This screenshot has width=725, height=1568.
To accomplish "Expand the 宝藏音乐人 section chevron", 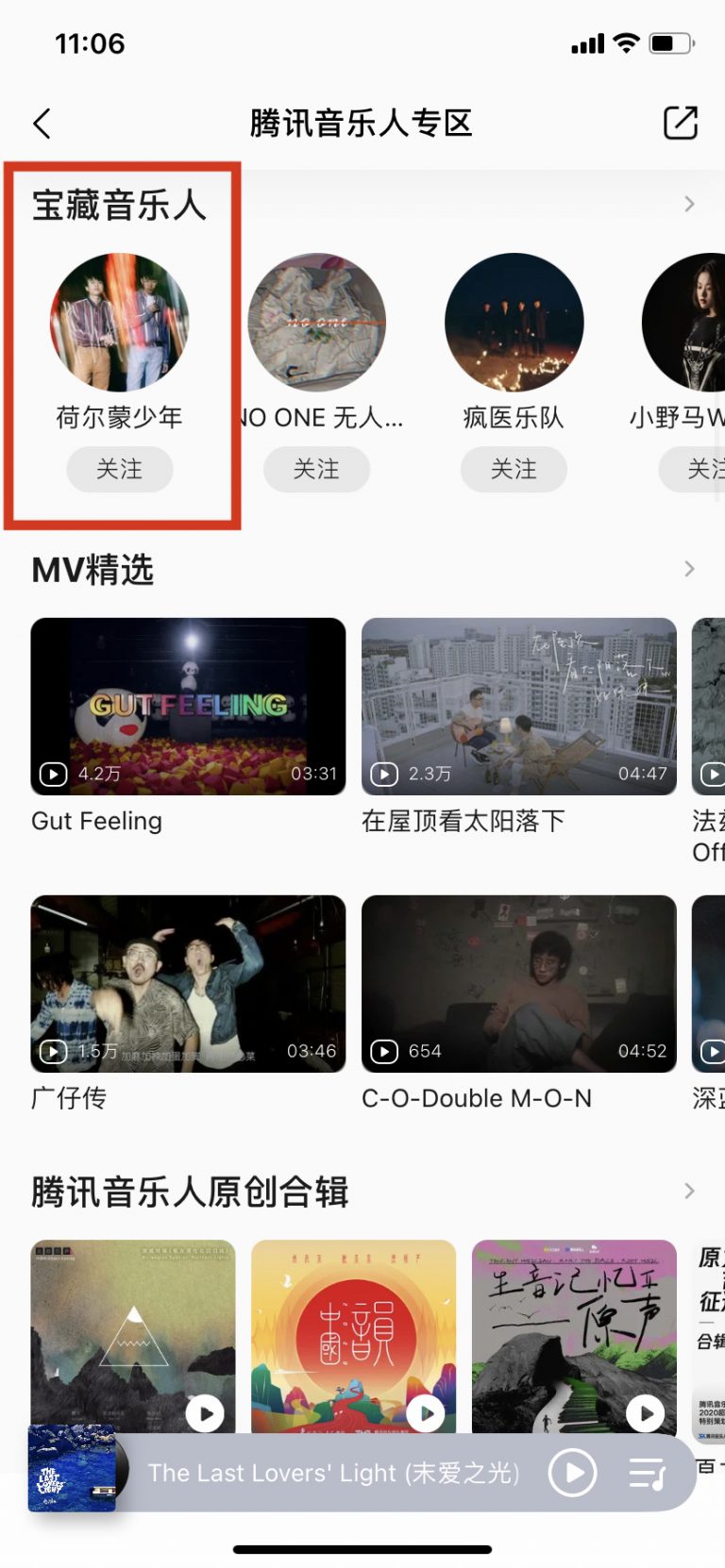I will click(689, 204).
